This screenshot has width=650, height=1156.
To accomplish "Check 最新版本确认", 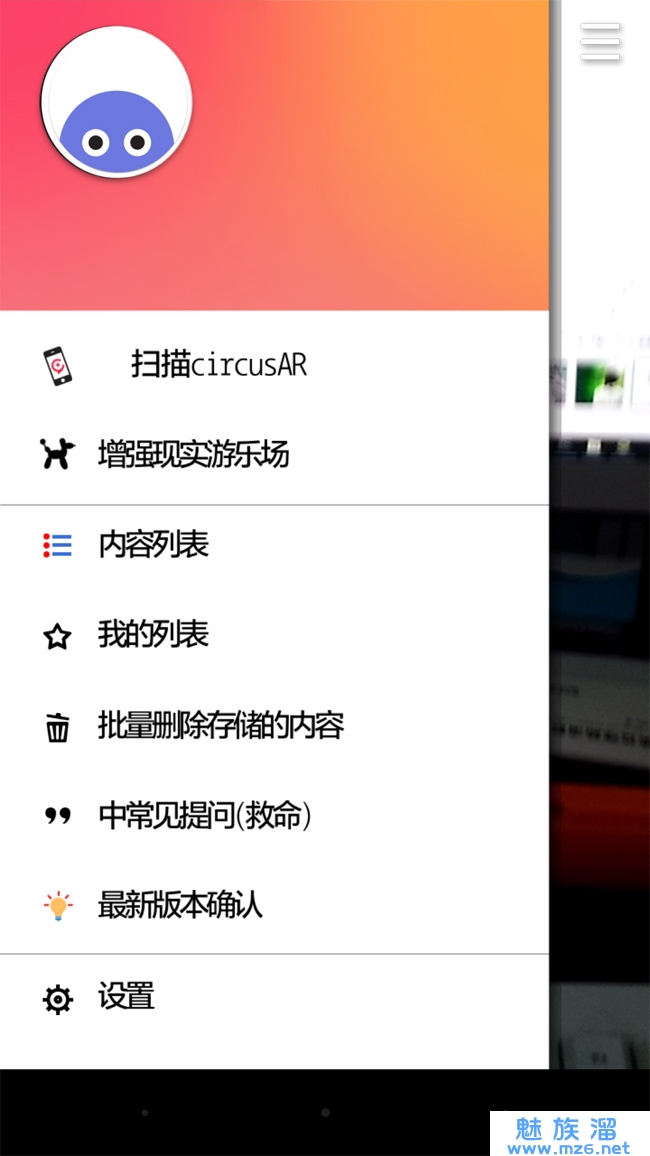I will point(180,906).
